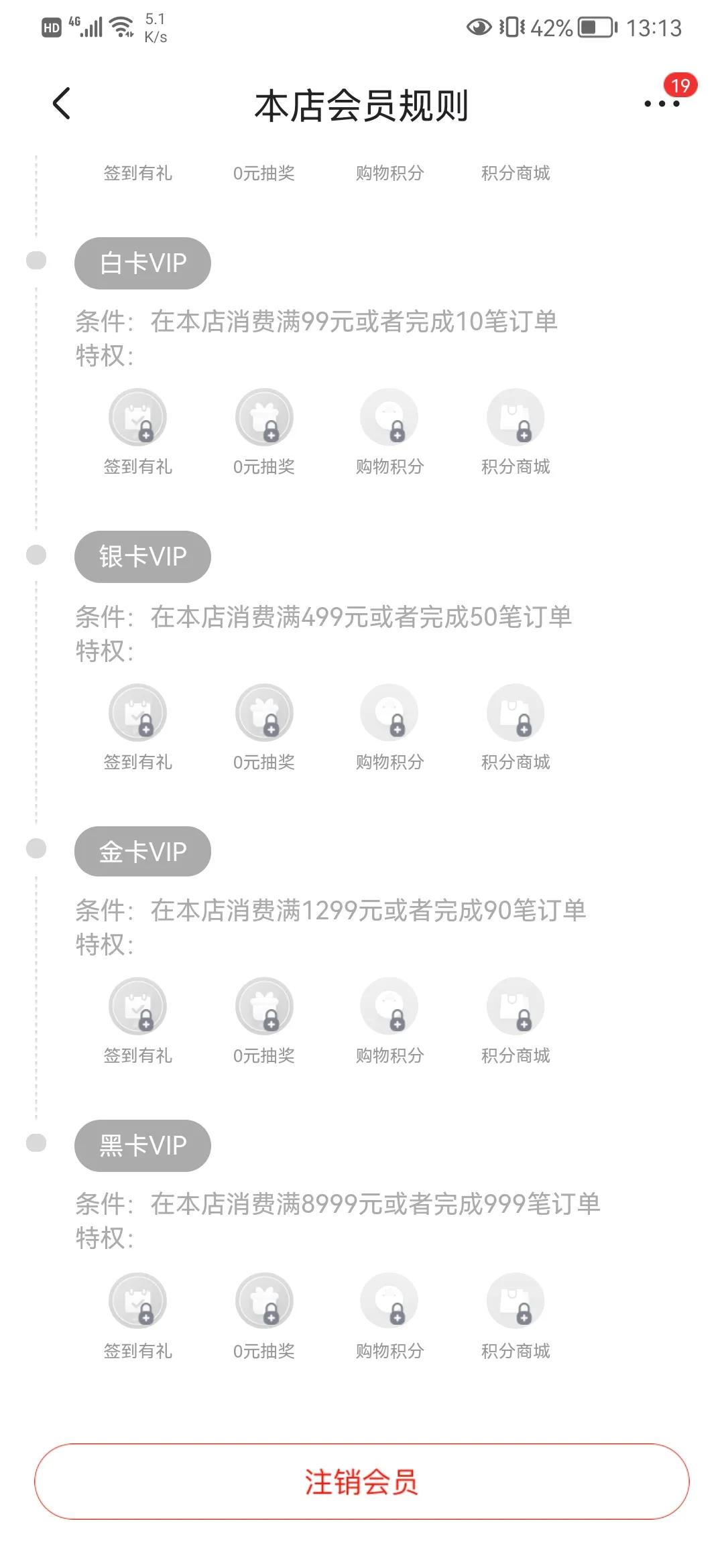Viewport: 724px width, 1568px height.
Task: Open the 积分商城 icon for 银卡VIP
Action: click(x=515, y=712)
